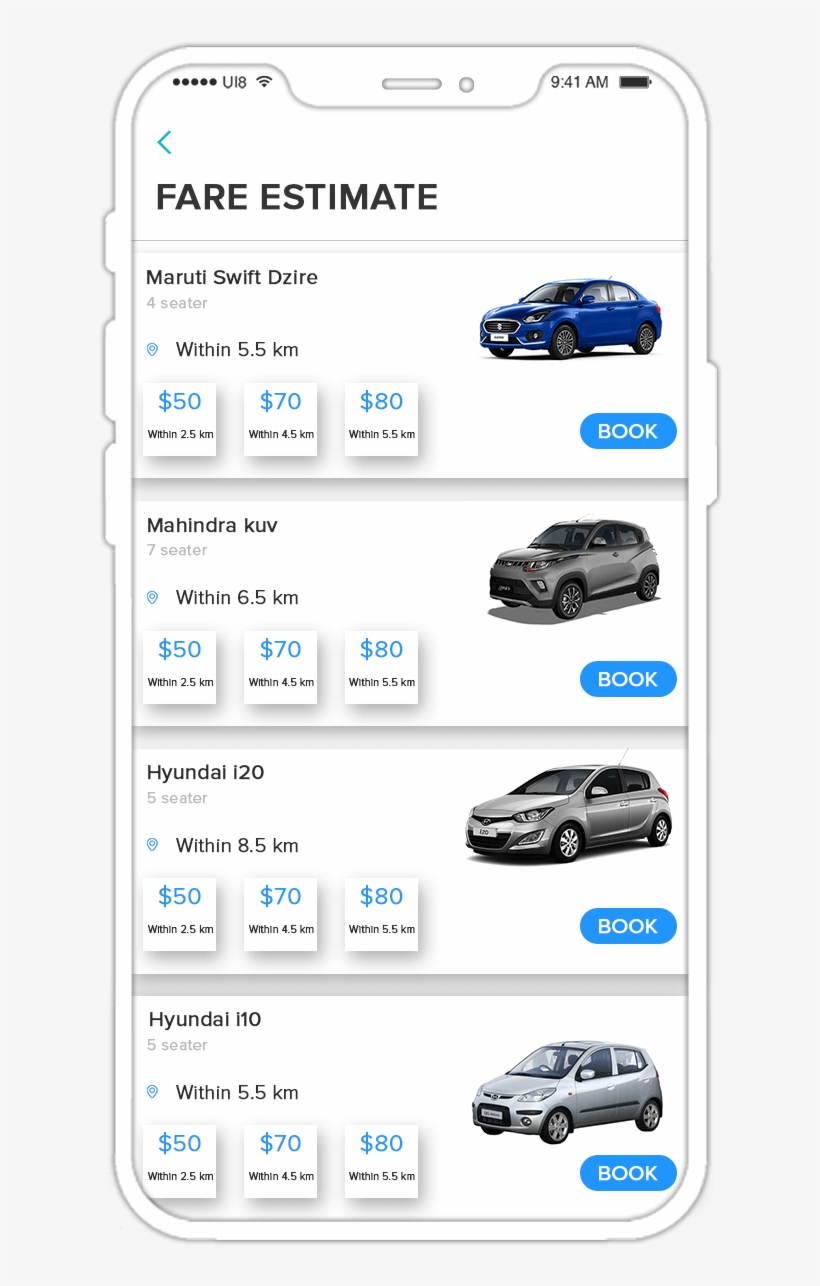
Task: Tap the Wi-Fi icon in the status bar
Action: click(262, 81)
